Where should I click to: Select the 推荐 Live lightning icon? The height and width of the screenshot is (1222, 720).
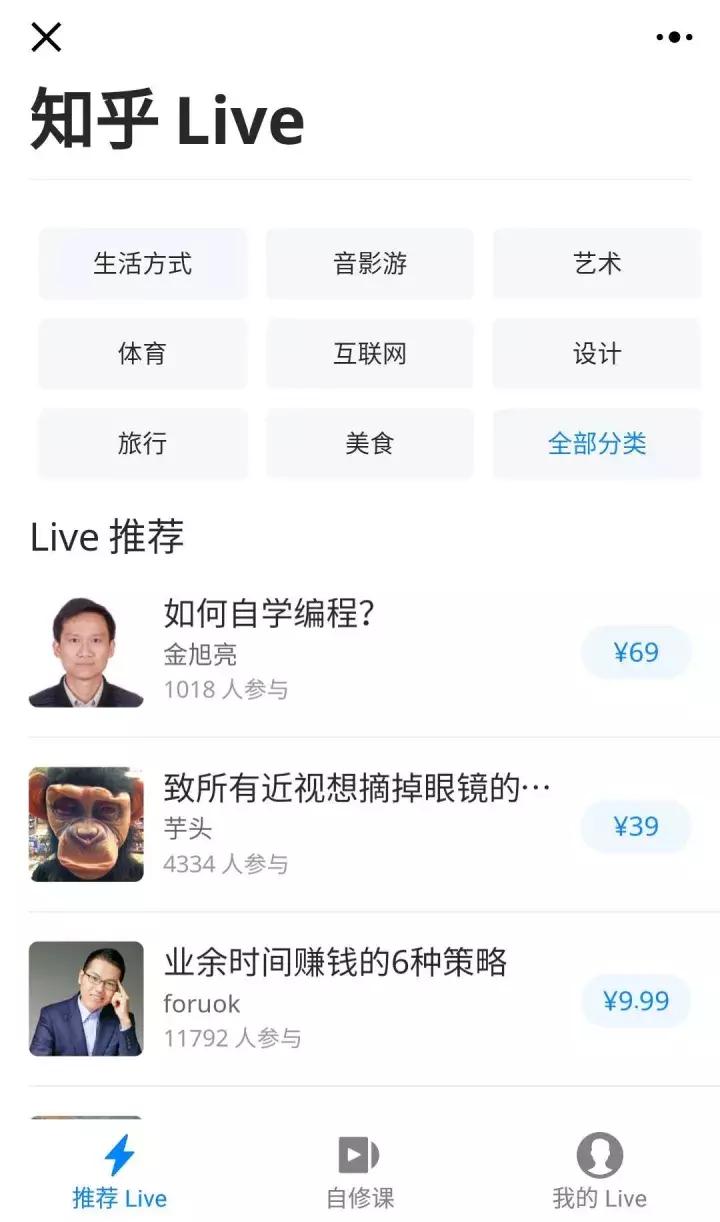120,1152
